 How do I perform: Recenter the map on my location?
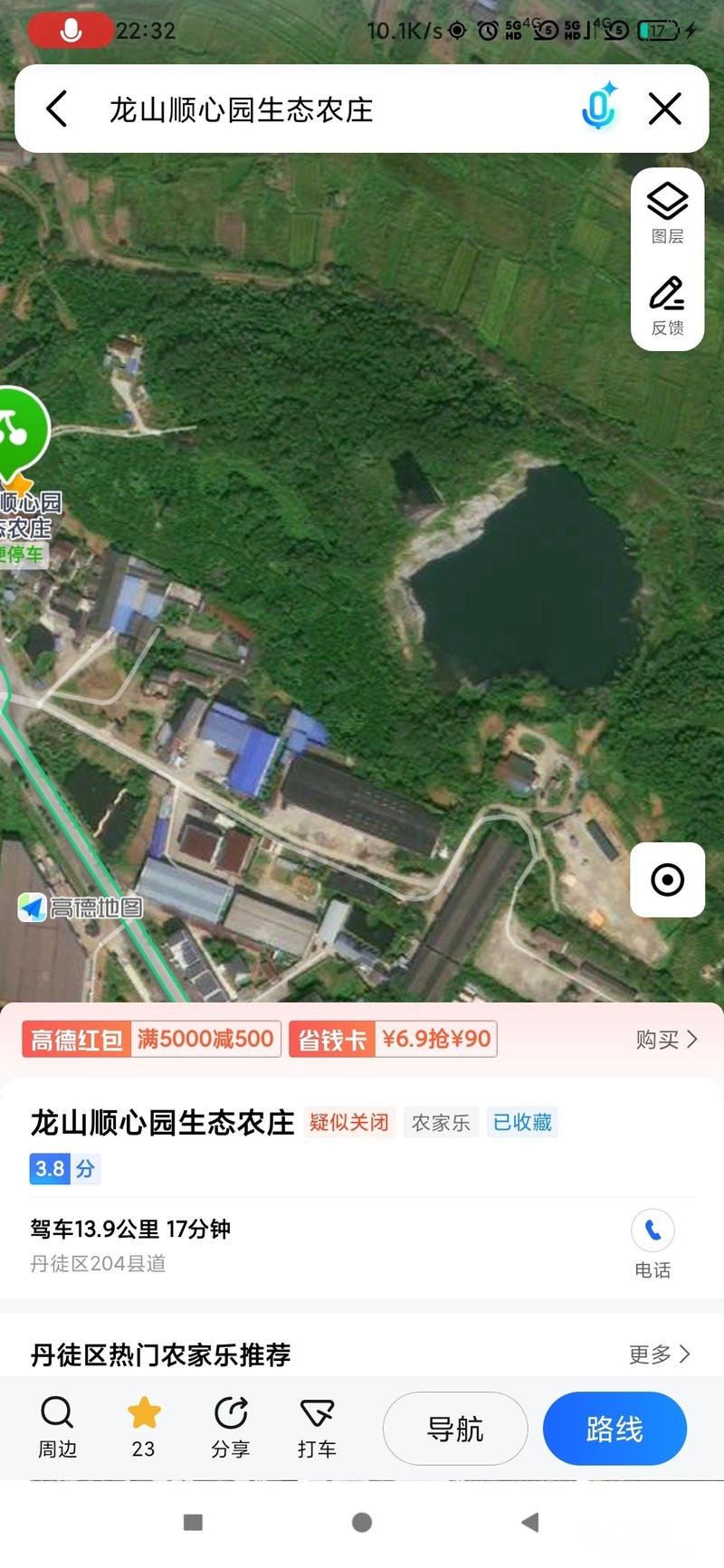tap(667, 879)
